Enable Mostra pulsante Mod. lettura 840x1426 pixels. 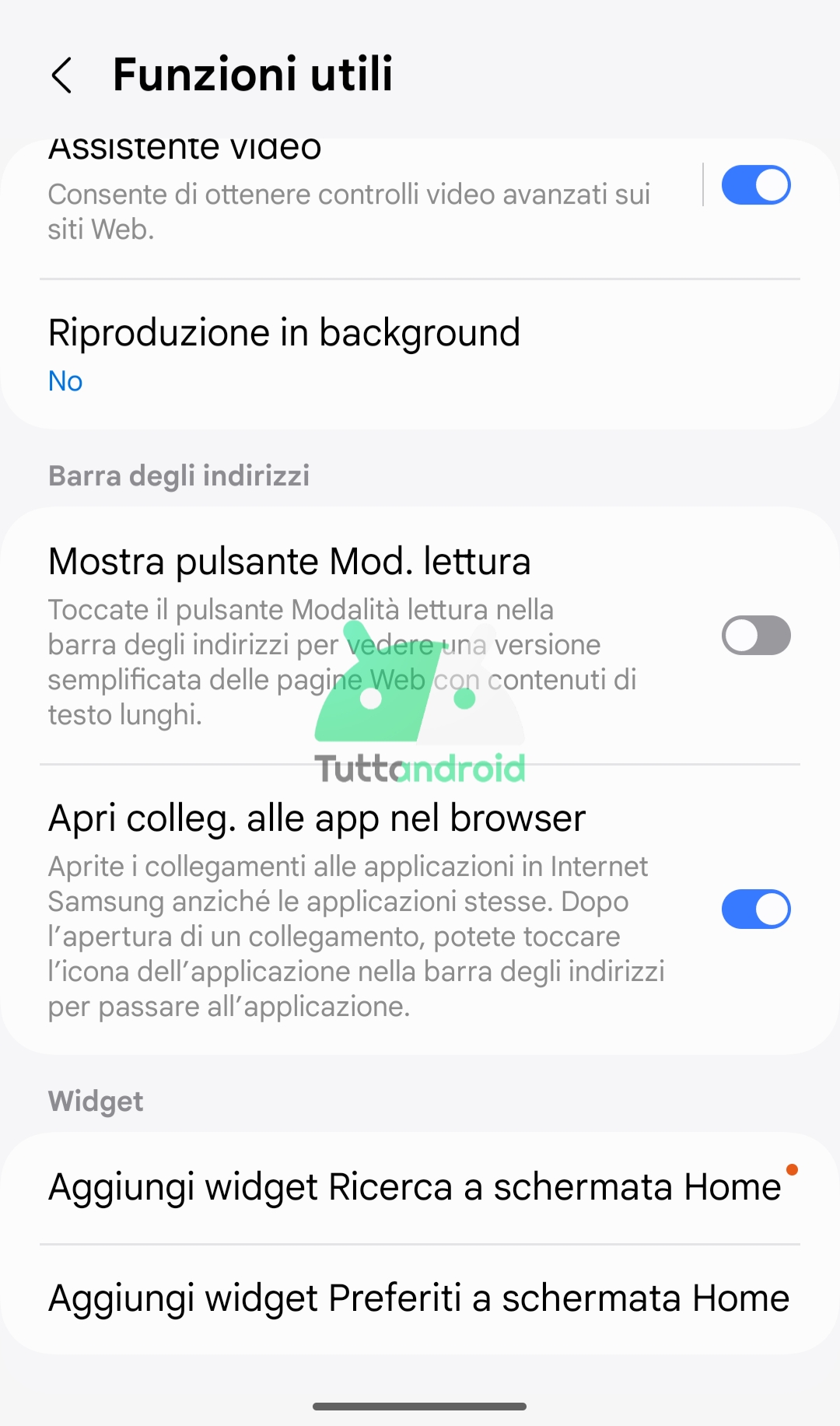[756, 636]
